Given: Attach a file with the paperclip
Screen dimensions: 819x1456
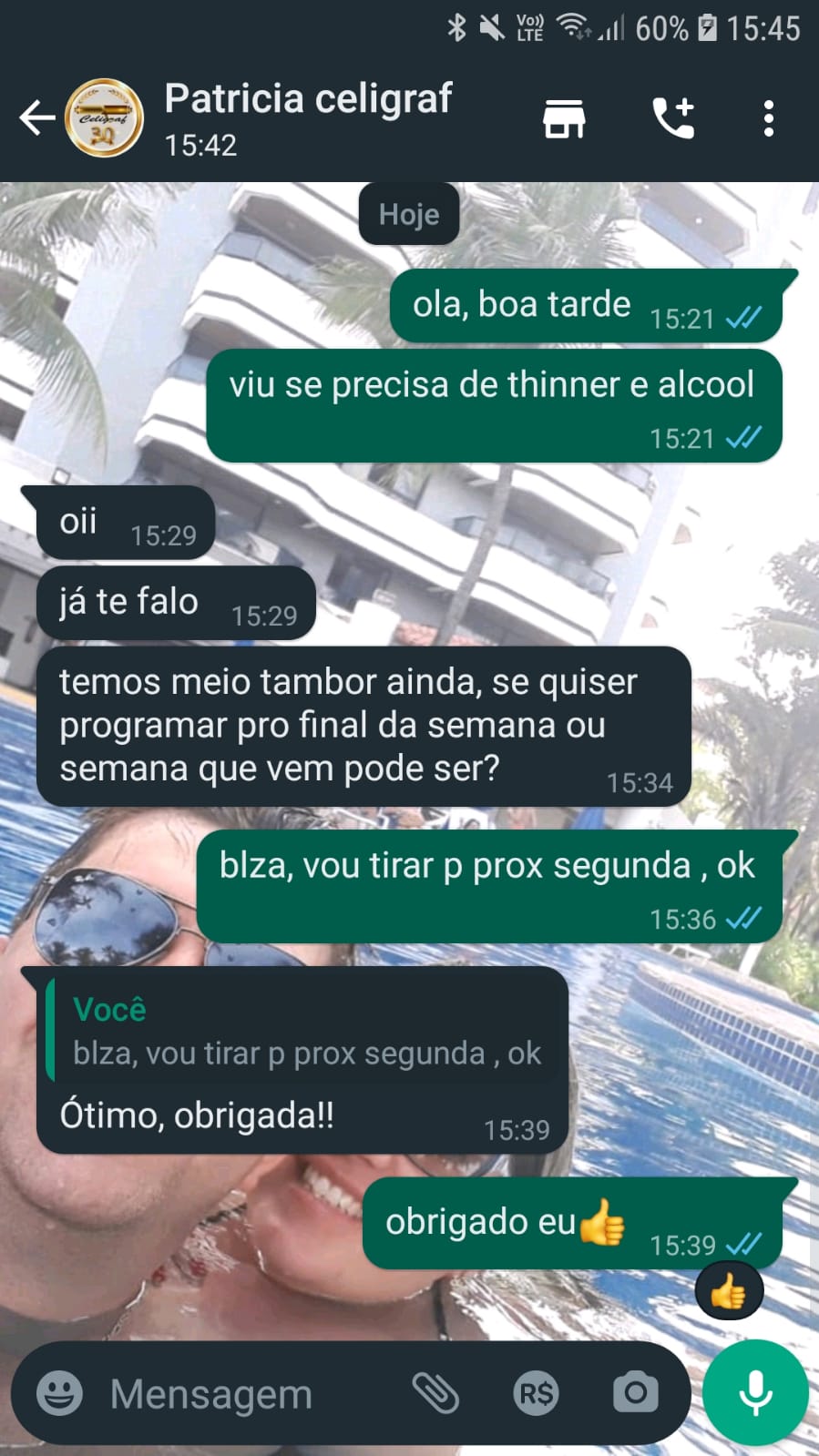Looking at the screenshot, I should [435, 1393].
